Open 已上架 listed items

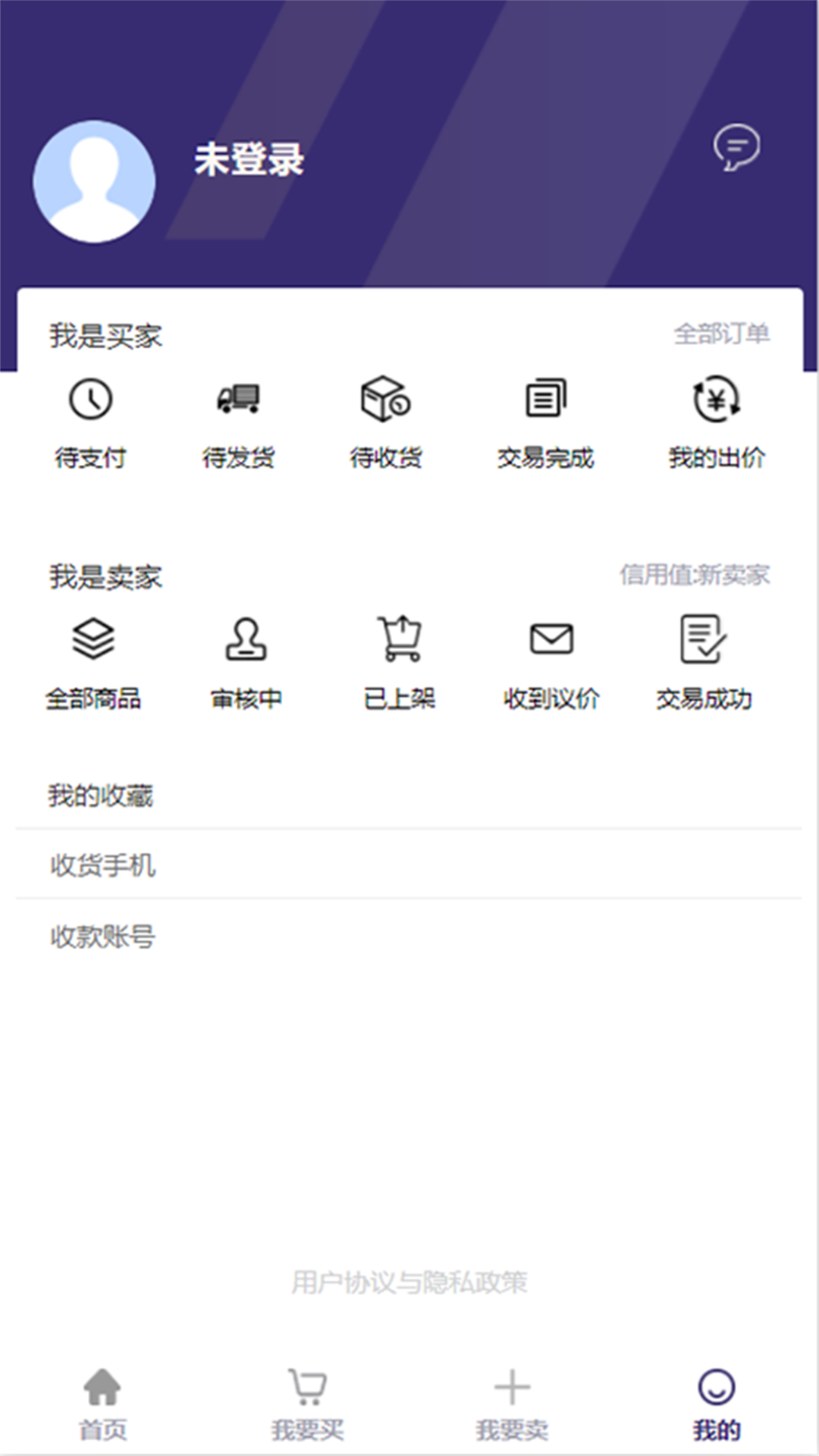pyautogui.click(x=400, y=662)
